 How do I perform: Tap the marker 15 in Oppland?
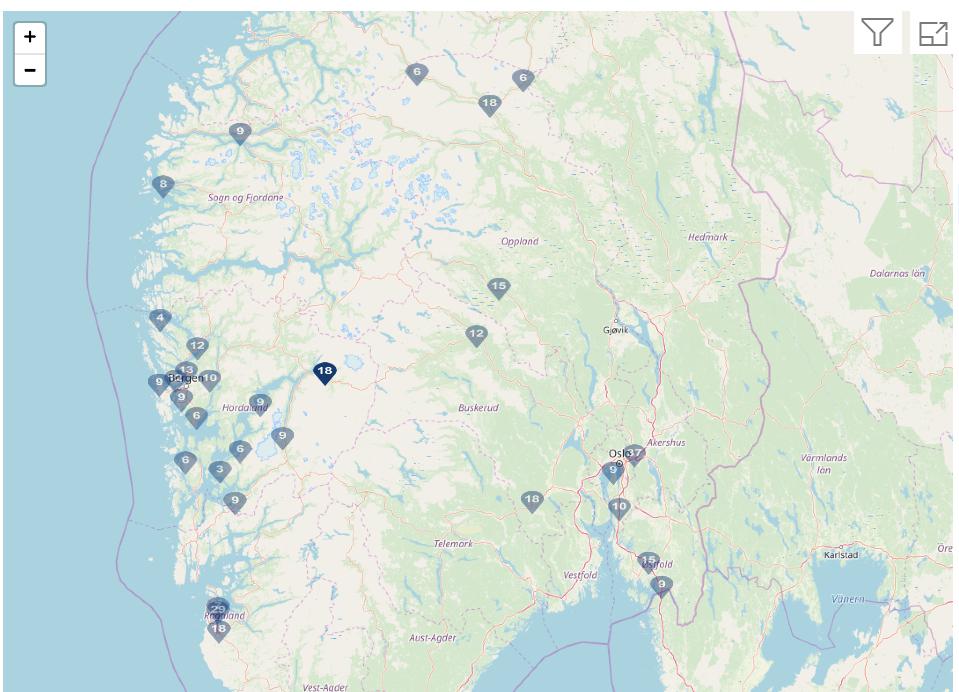[x=498, y=287]
